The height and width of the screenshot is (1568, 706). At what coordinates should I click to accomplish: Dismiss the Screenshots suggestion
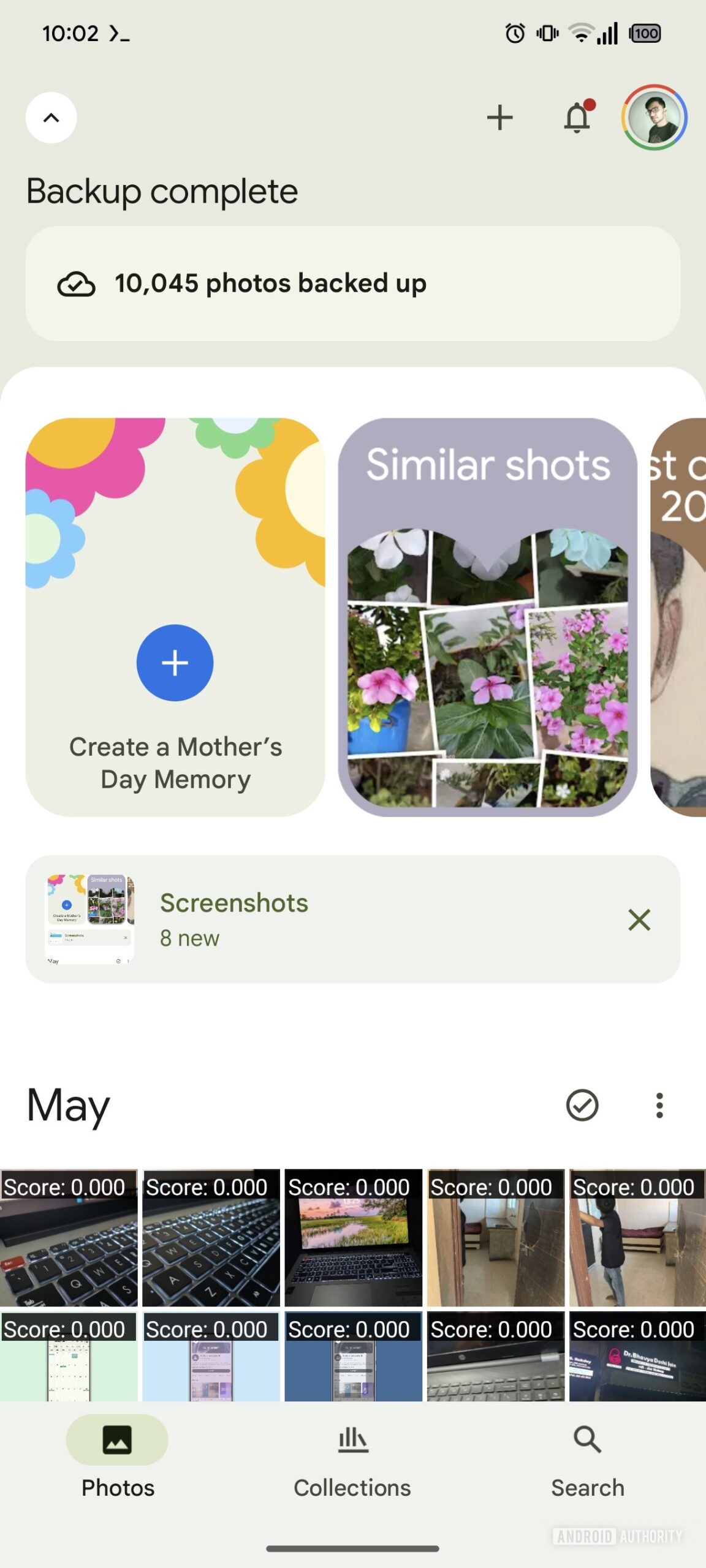[639, 919]
